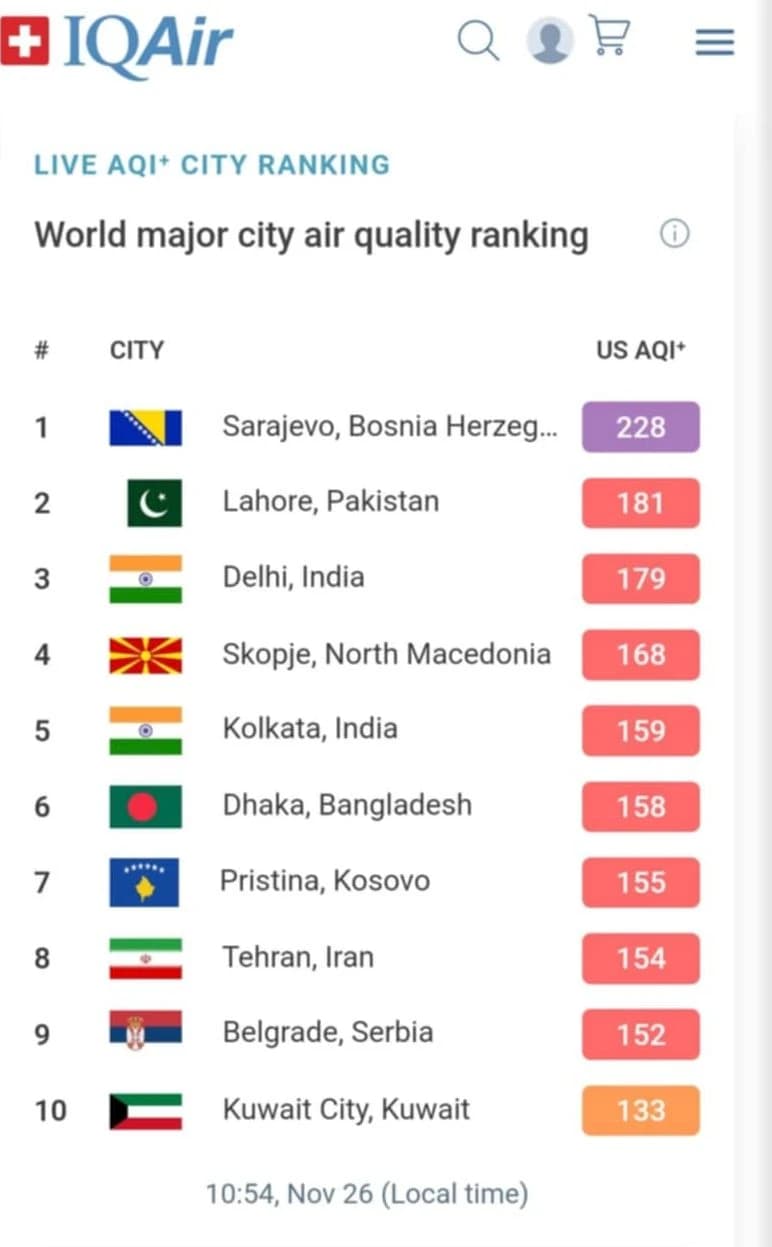View Kuwait City, Kuwait air quality
772x1247 pixels.
[x=366, y=1110]
